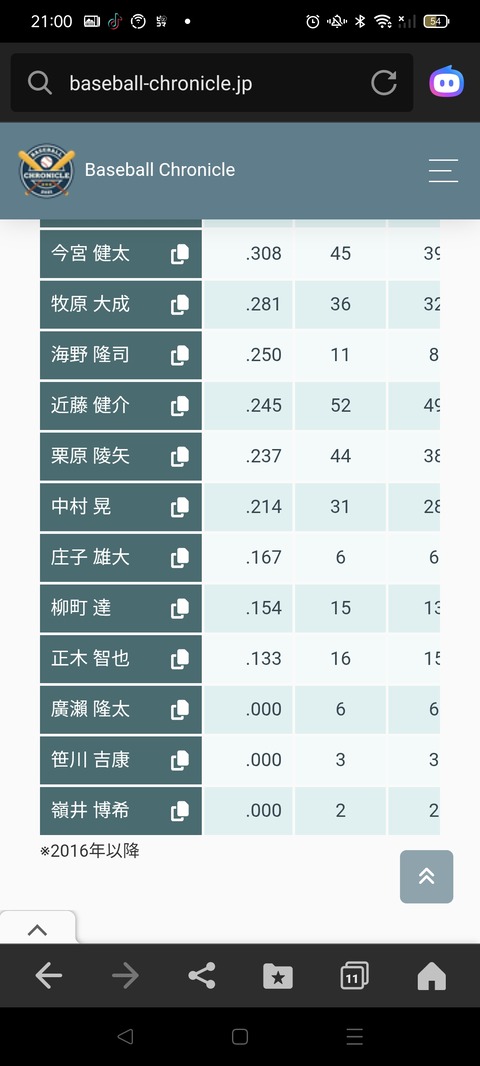Screen dimensions: 480x1066
Task: Copy the name 栗原 陵矢
Action: click(179, 456)
